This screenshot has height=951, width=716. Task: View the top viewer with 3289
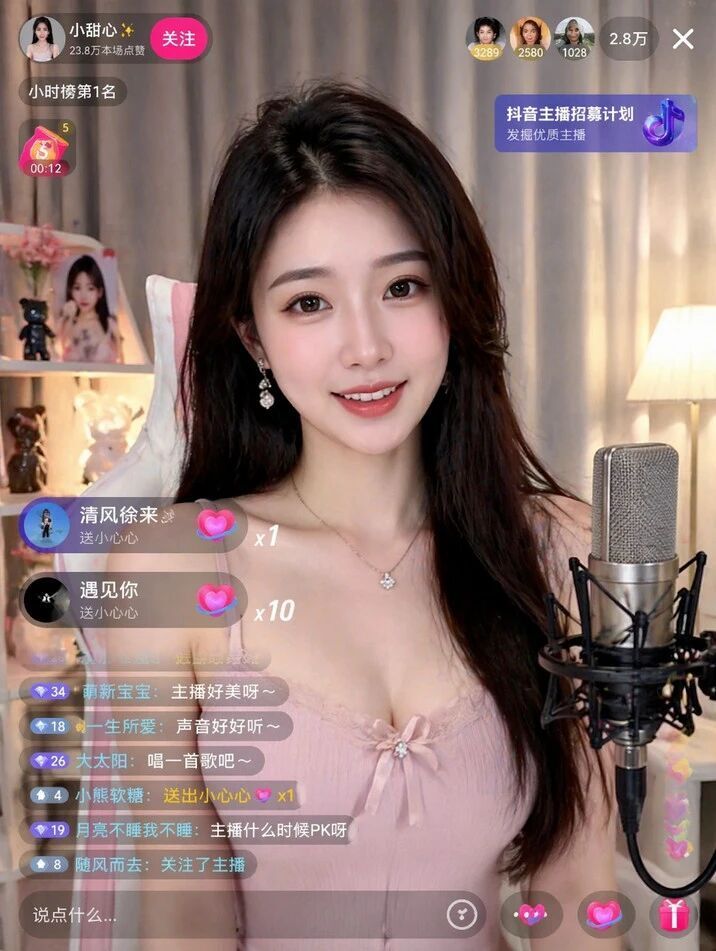pos(485,37)
